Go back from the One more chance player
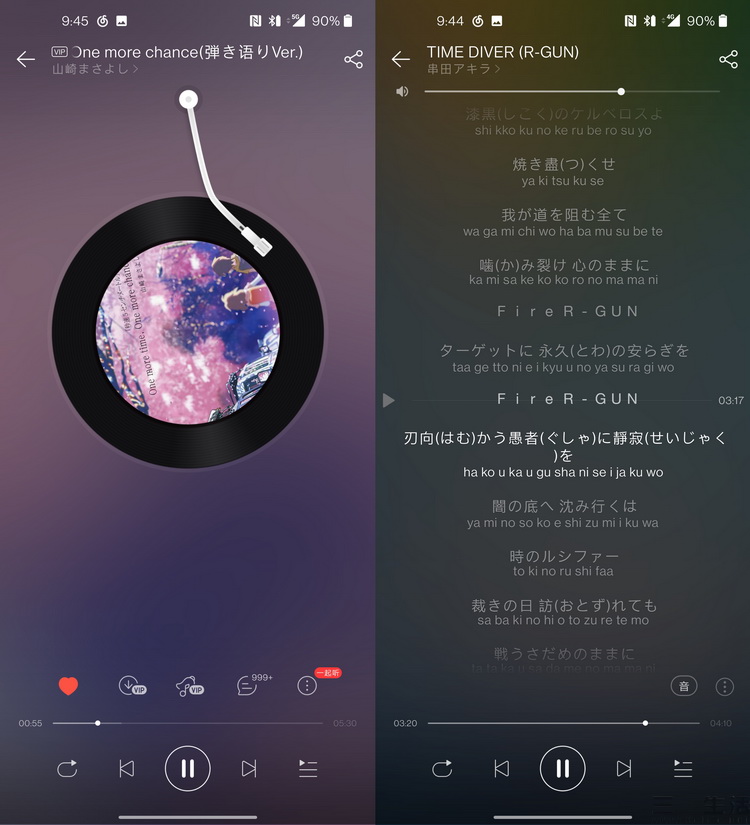 point(26,60)
